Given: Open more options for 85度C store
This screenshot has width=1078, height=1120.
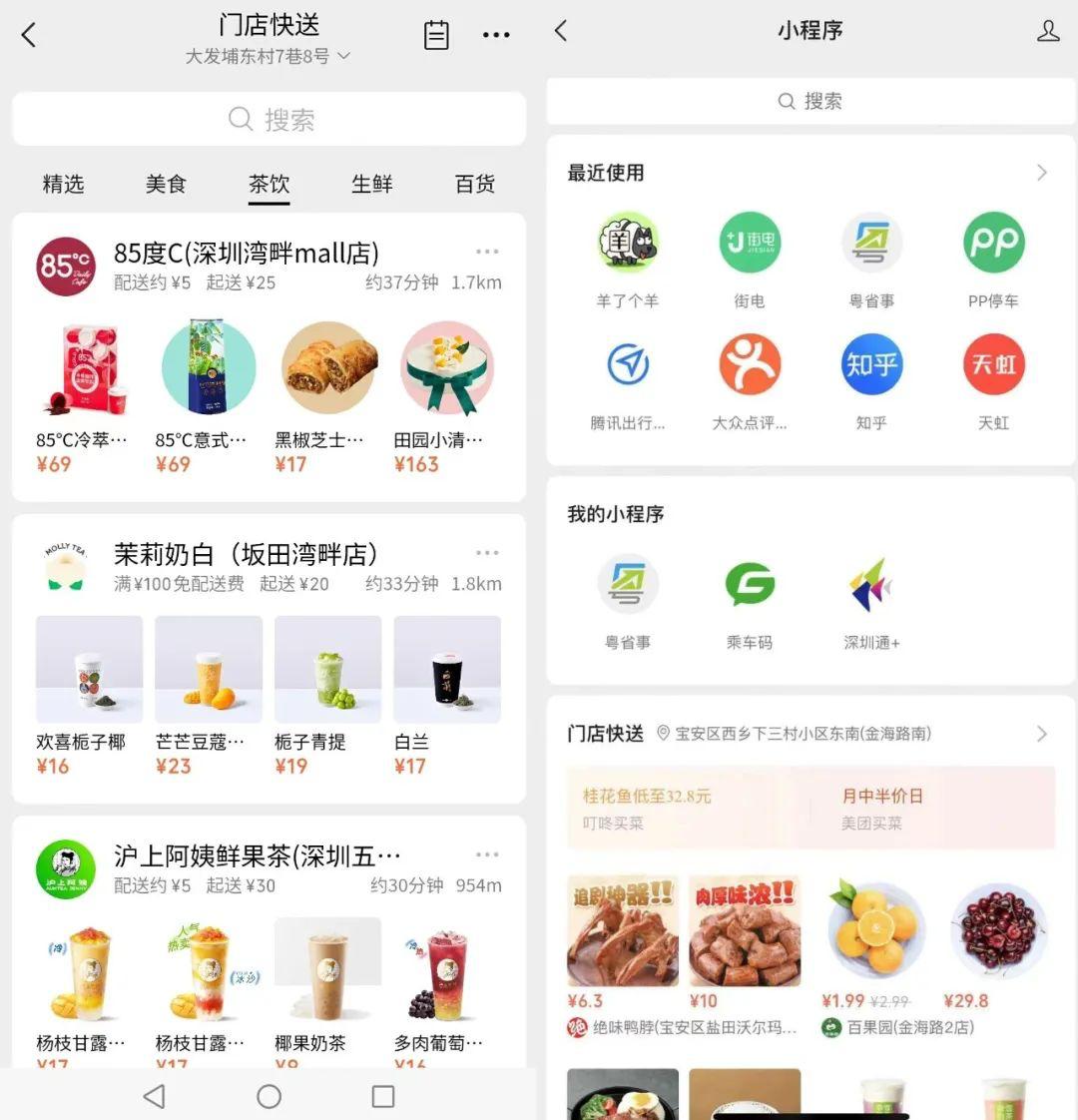Looking at the screenshot, I should click(487, 252).
